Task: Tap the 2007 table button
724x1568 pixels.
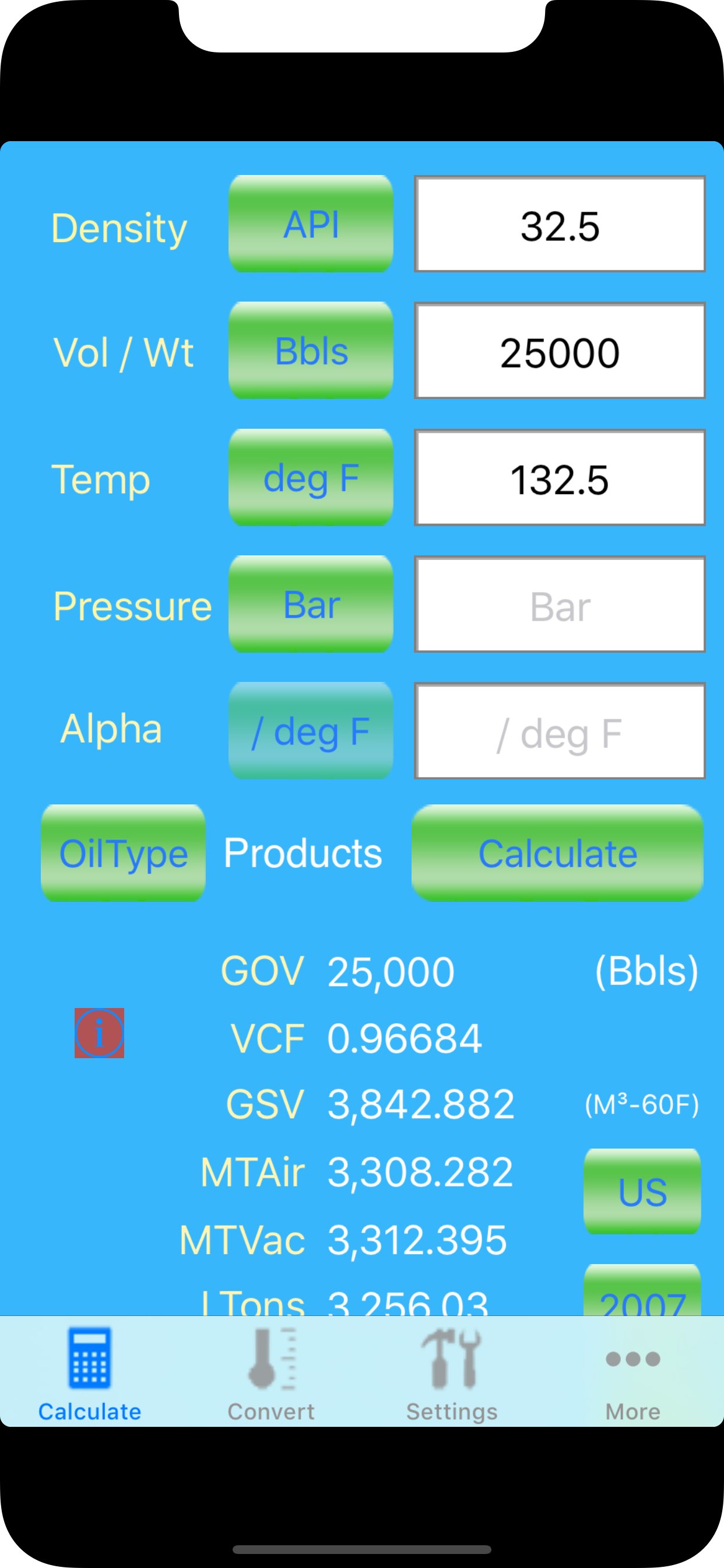Action: pos(642,1290)
